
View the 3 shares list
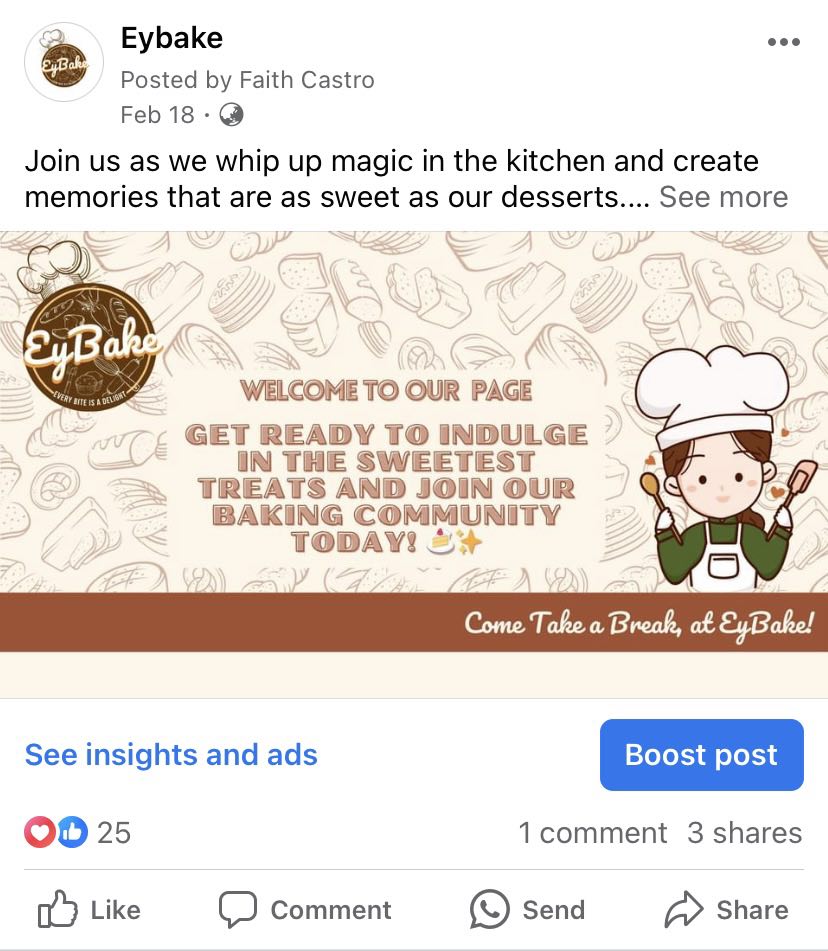(744, 833)
